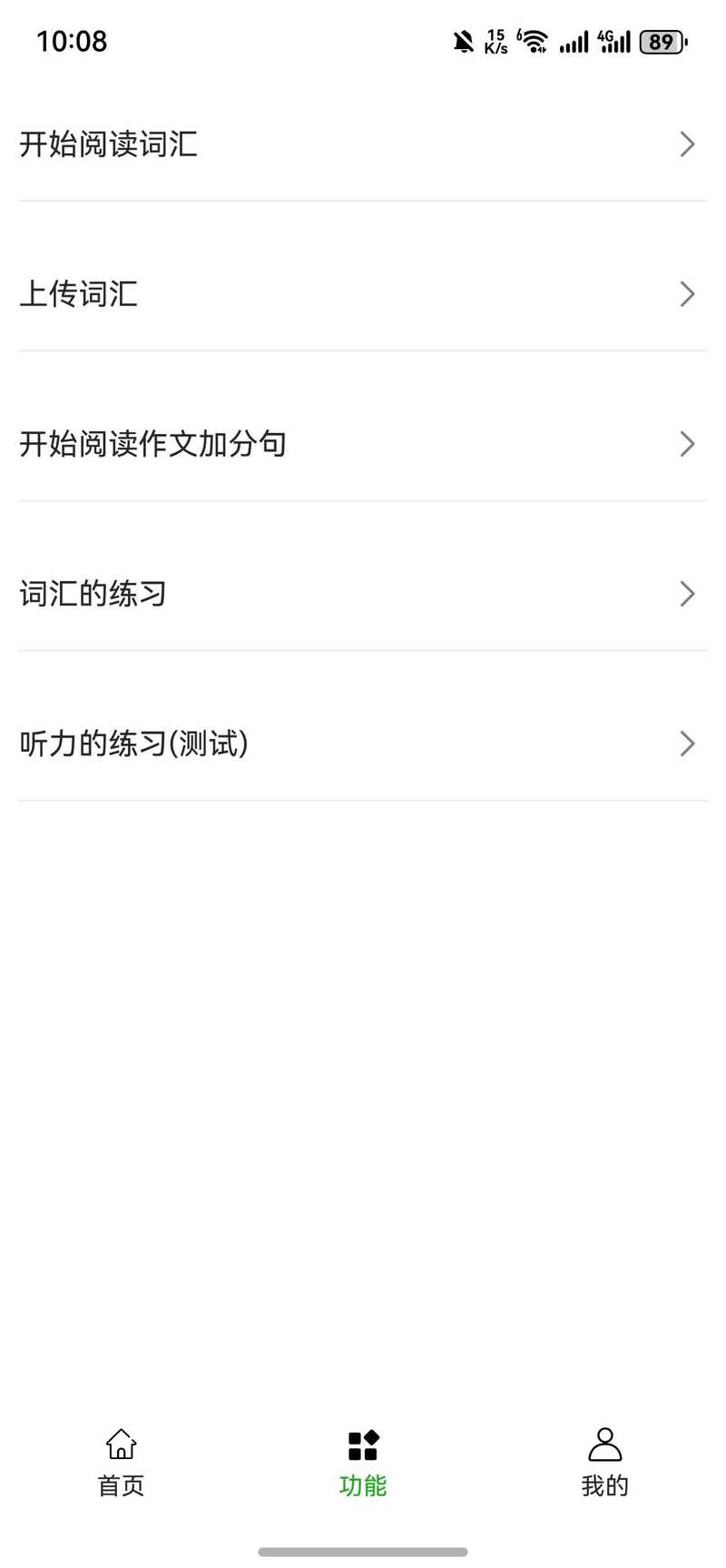This screenshot has width=726, height=1568.
Task: Switch to the 首页 tab
Action: point(121,1462)
